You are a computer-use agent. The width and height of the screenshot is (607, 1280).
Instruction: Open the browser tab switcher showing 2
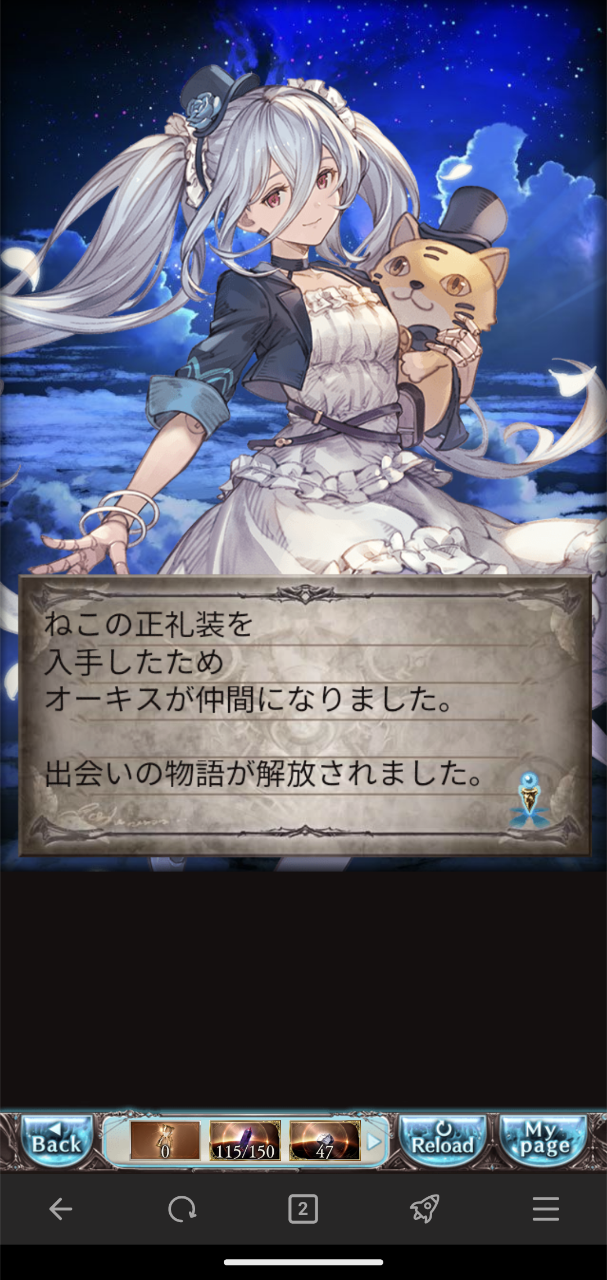coord(303,1209)
